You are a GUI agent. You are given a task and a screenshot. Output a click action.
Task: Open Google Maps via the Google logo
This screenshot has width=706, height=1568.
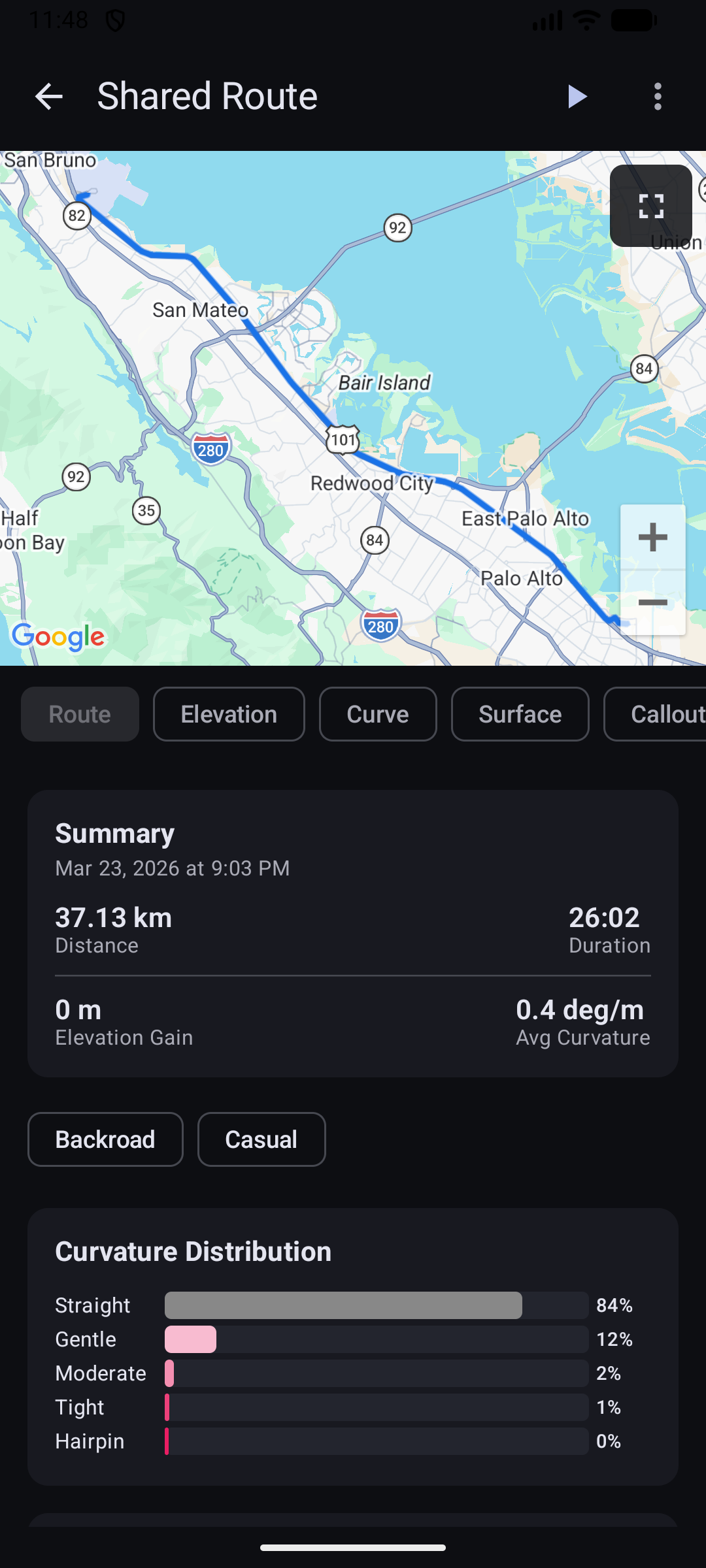click(x=58, y=636)
